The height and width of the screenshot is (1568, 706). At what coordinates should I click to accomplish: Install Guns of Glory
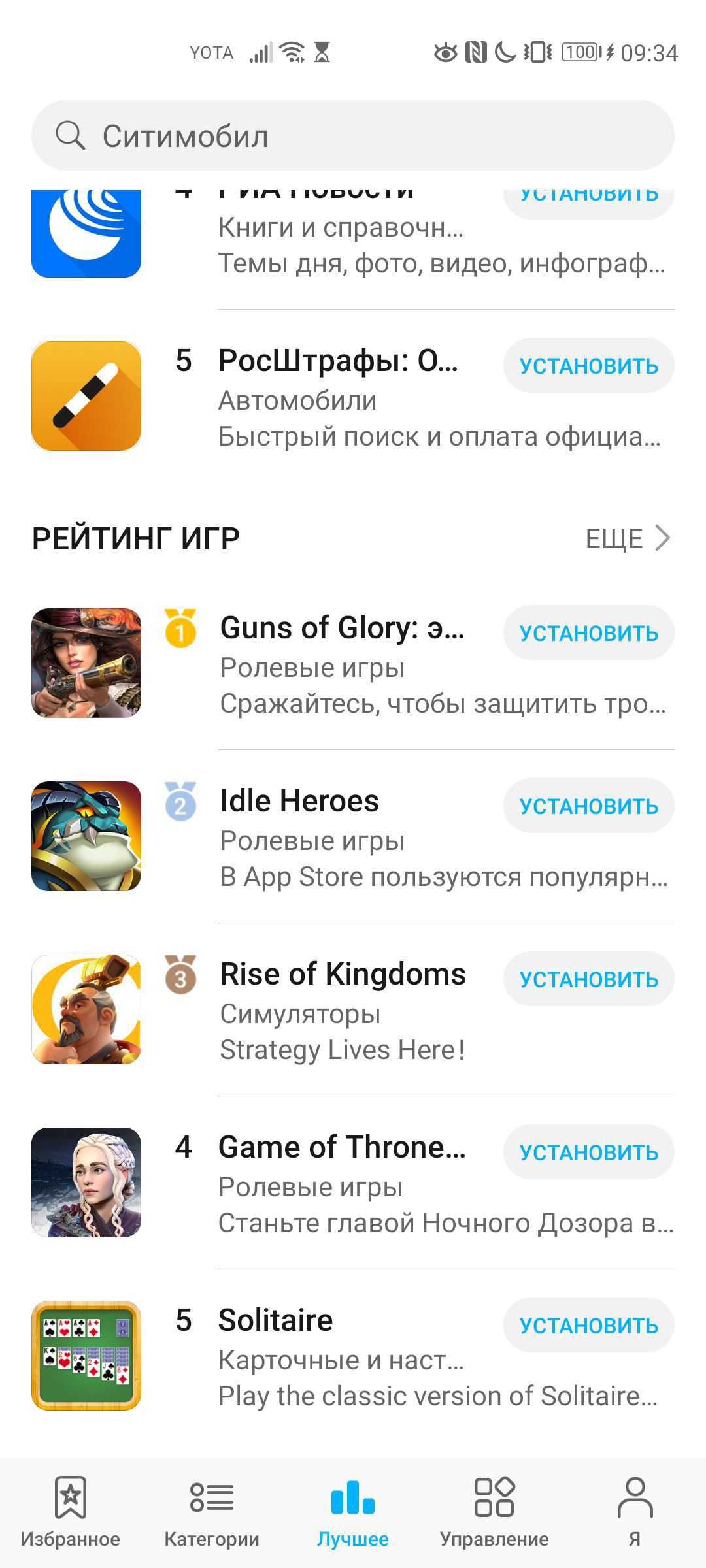pos(588,633)
